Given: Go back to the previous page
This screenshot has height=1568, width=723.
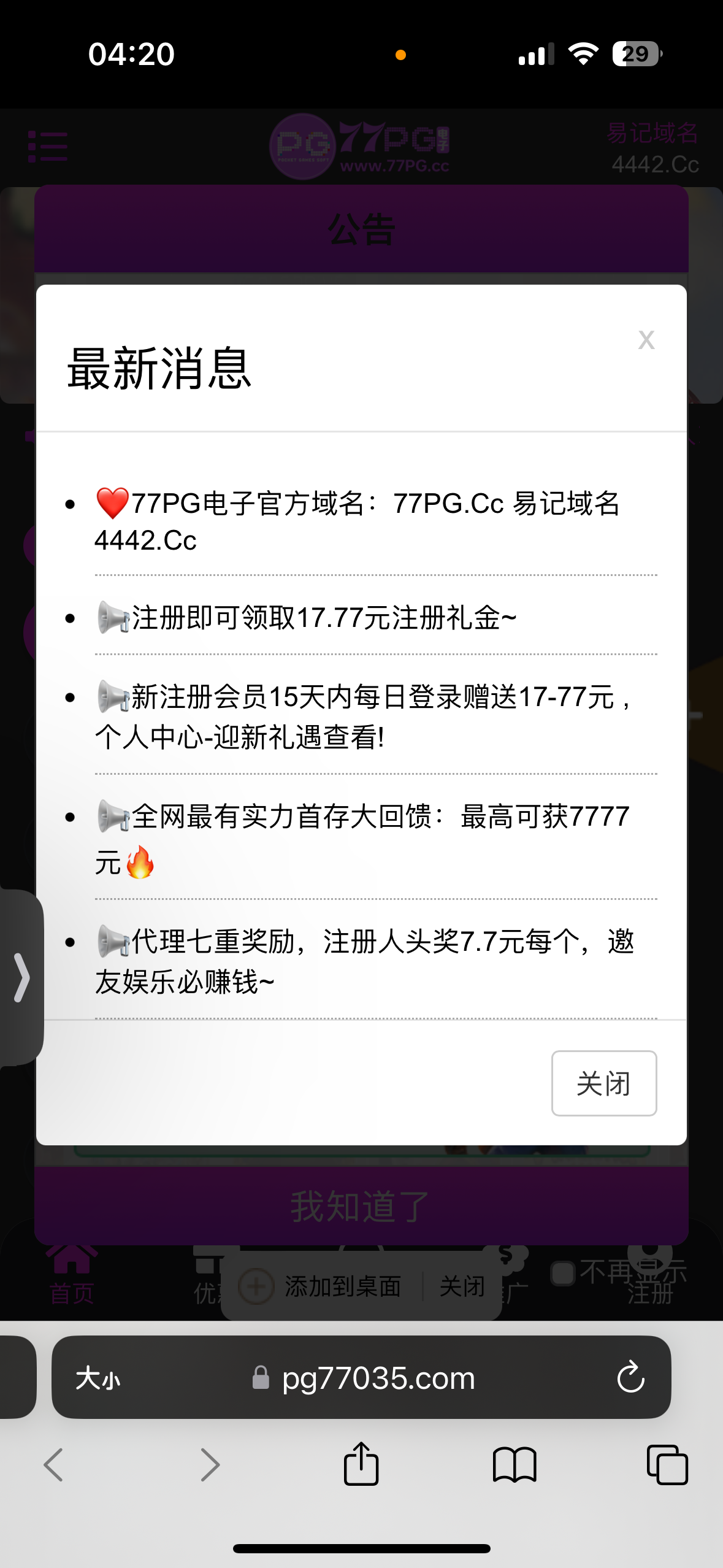Looking at the screenshot, I should (54, 1464).
